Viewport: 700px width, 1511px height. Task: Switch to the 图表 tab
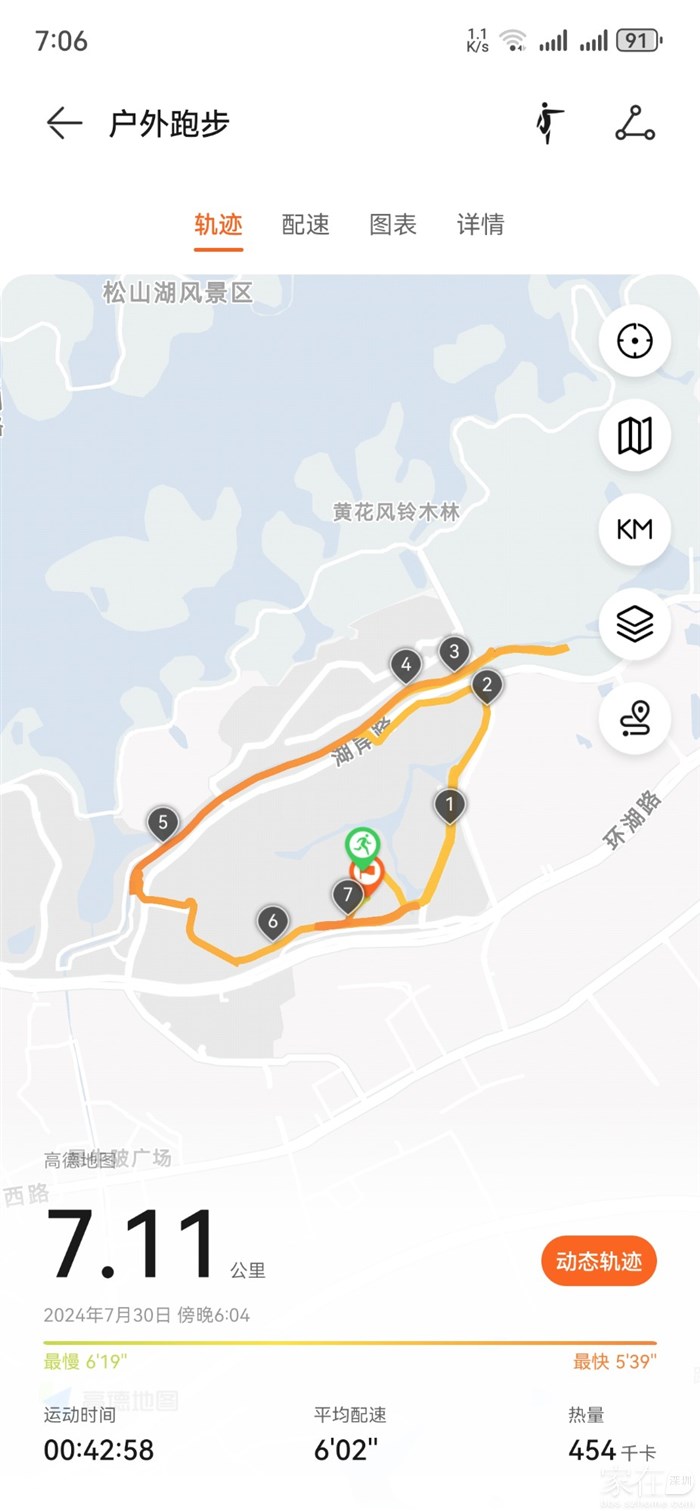click(x=393, y=225)
